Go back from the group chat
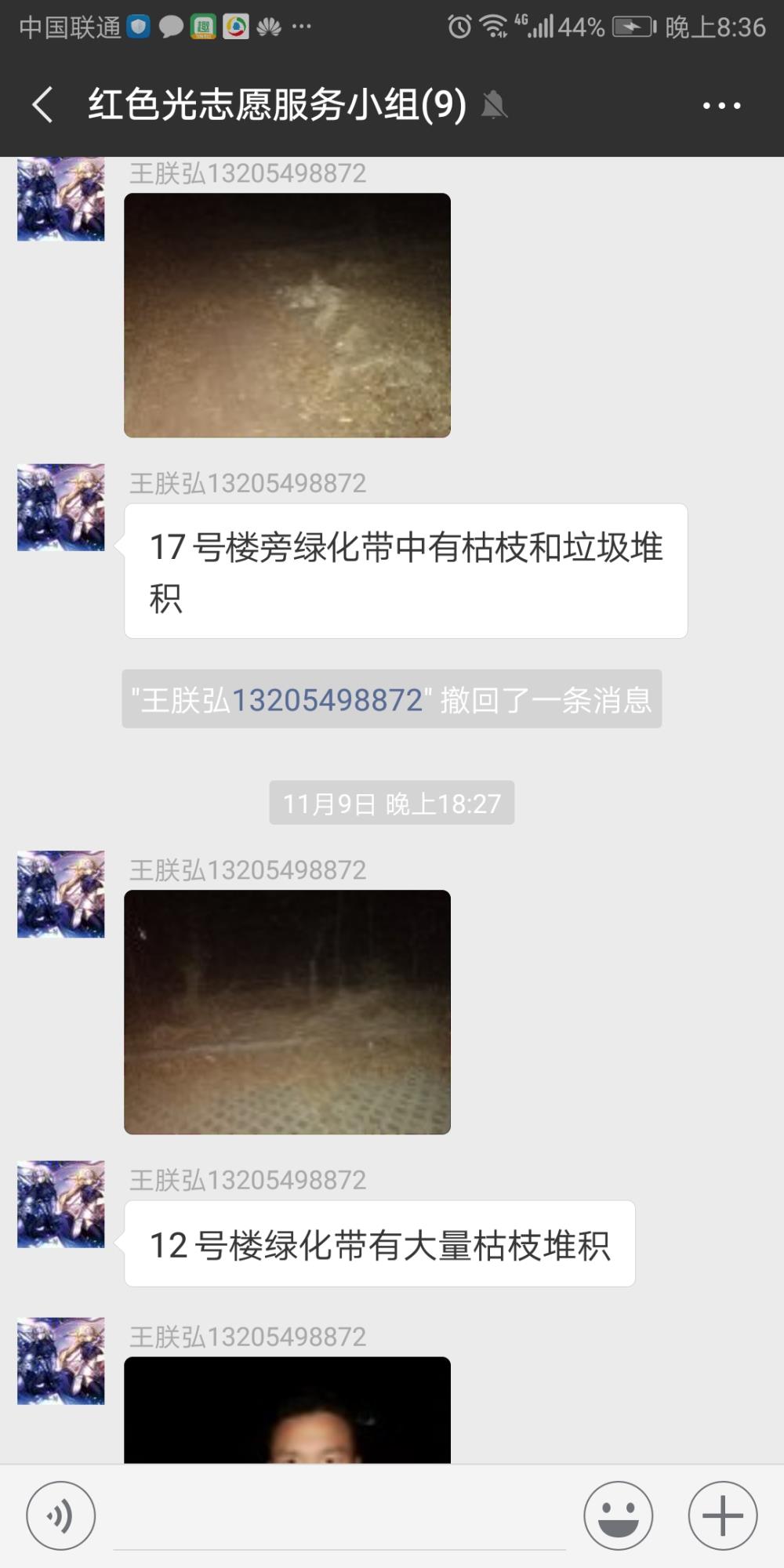784x1568 pixels. (42, 104)
